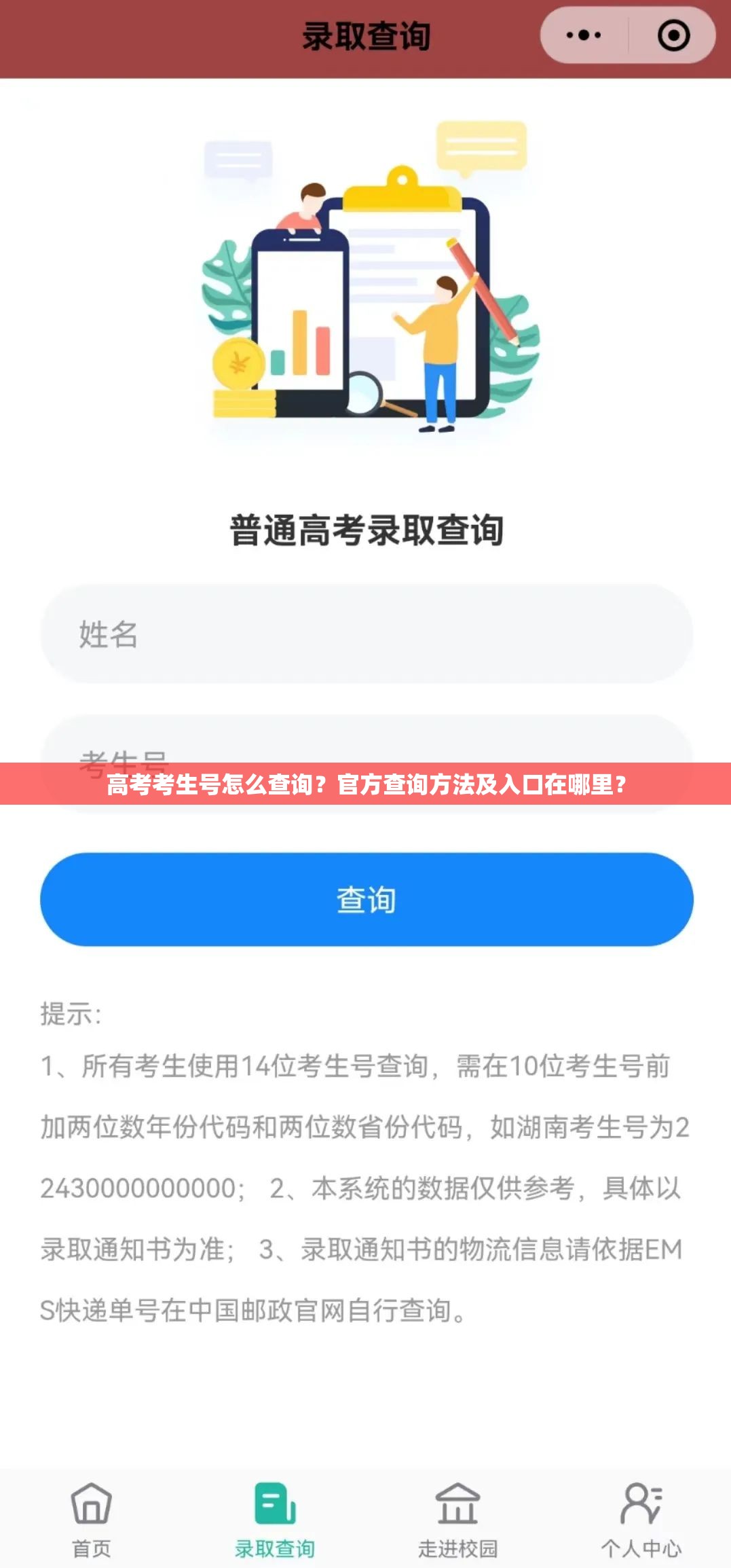This screenshot has height=1568, width=731.
Task: Tap the magnifier graphic in the illustration
Action: tap(364, 392)
